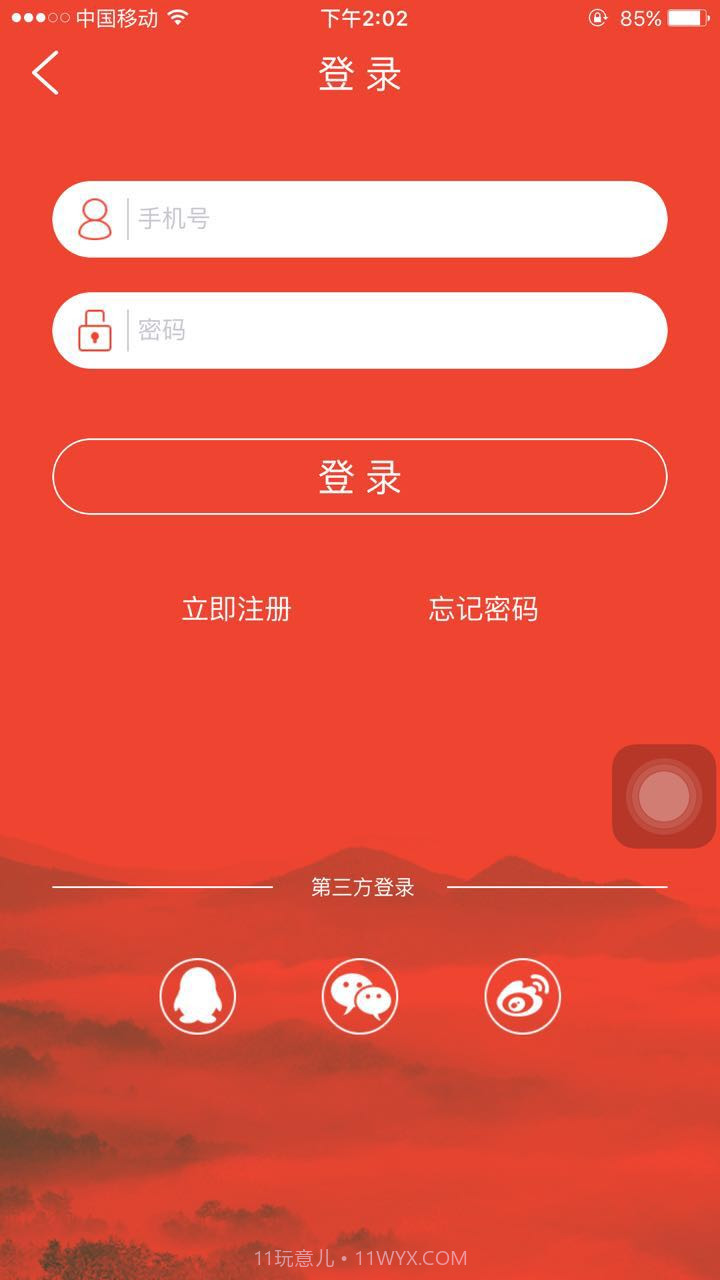Sign in via Sina Weibo
Image resolution: width=720 pixels, height=1280 pixels.
(x=522, y=996)
